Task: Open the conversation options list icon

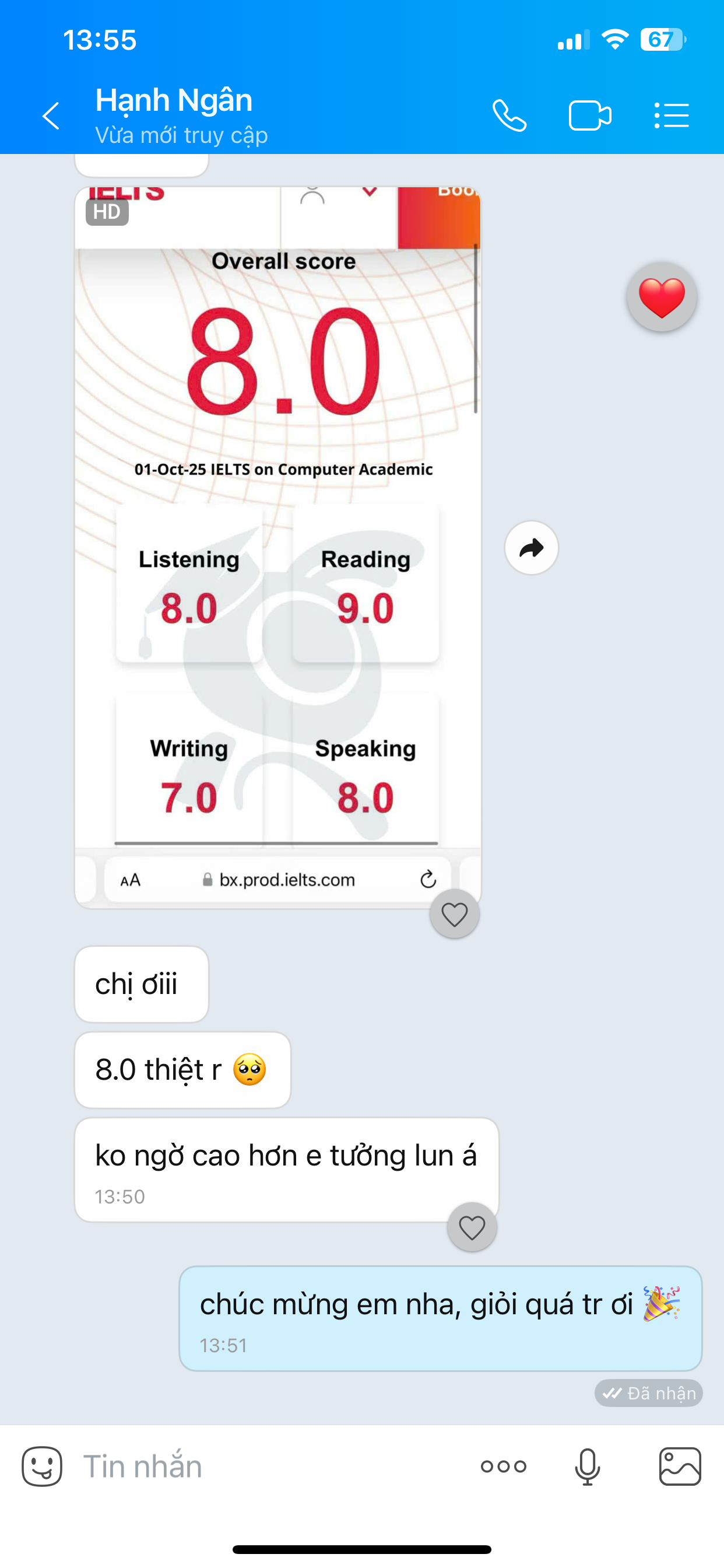Action: (671, 114)
